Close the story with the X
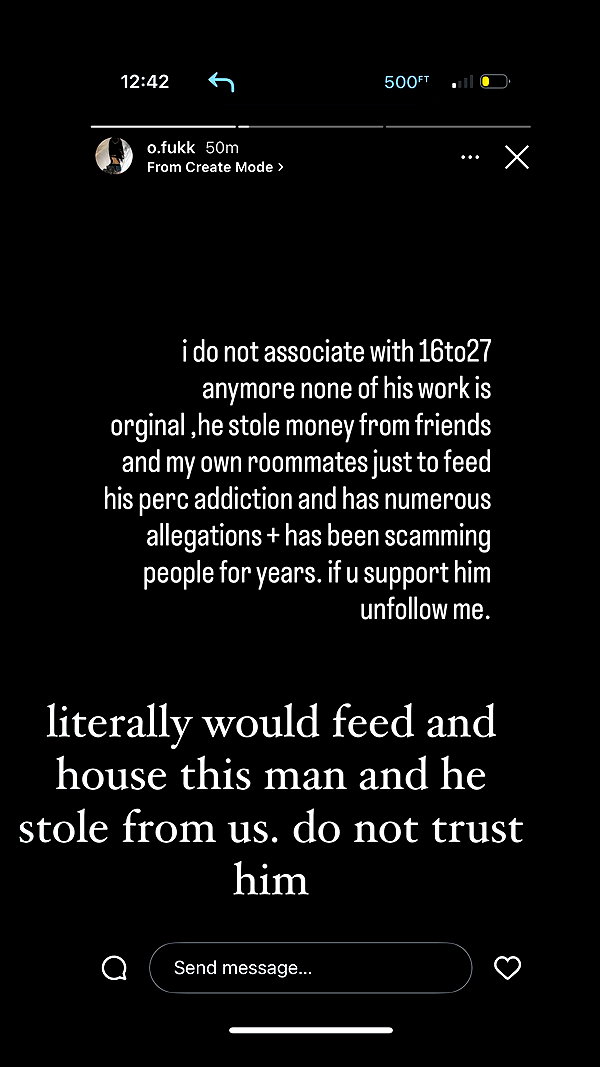Image resolution: width=600 pixels, height=1067 pixels. pyautogui.click(x=517, y=157)
